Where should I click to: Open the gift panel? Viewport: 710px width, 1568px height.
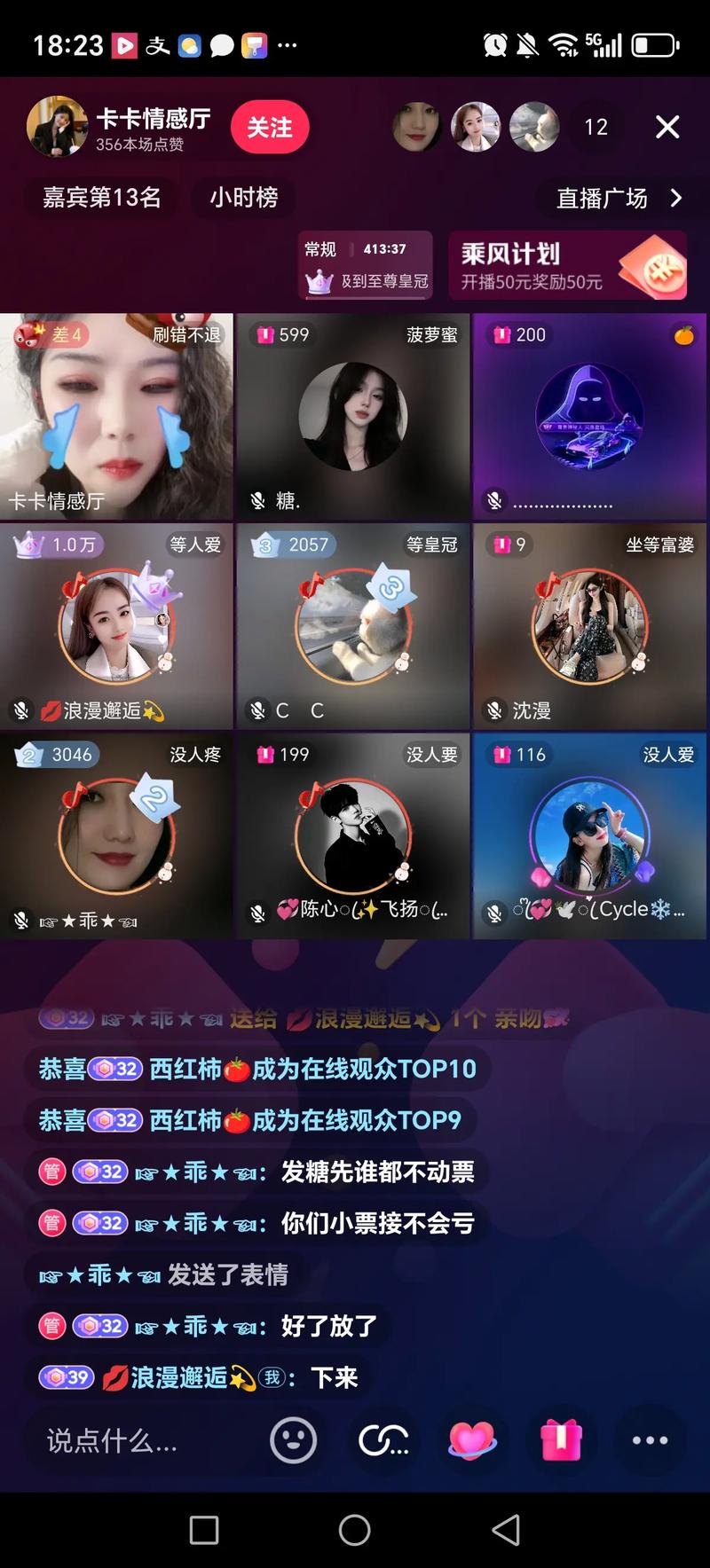click(x=561, y=1441)
